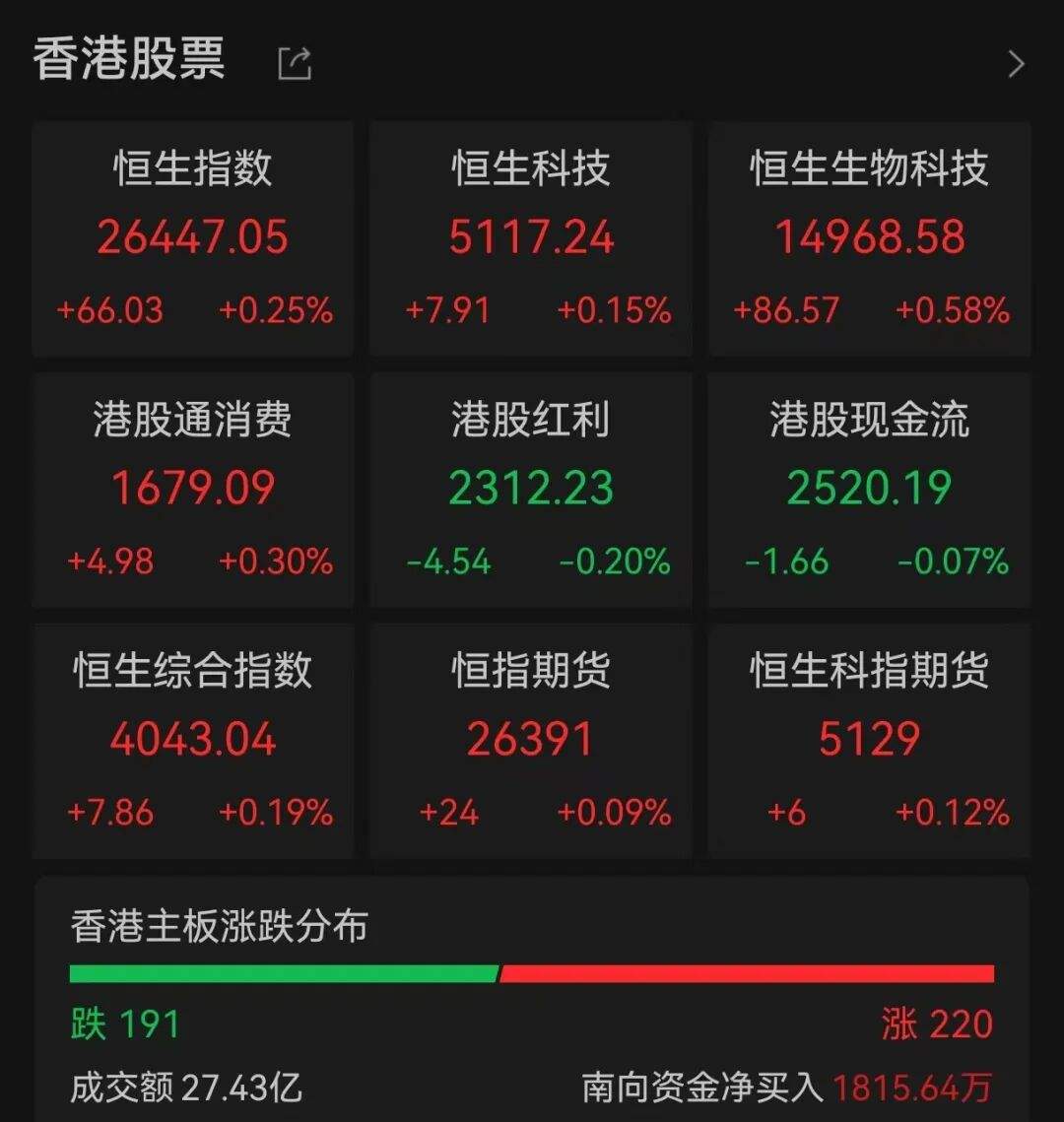
Task: Open the 恒生科指期货 futures card
Action: tap(869, 741)
